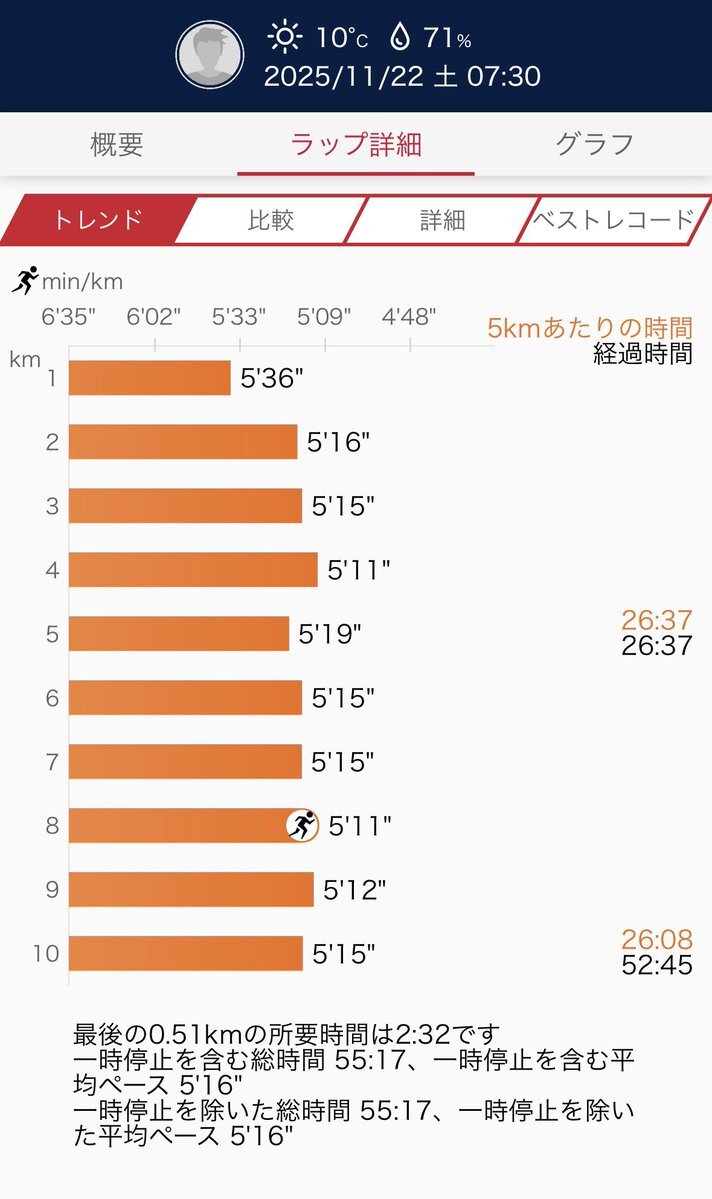This screenshot has height=1199, width=712.
Task: Open the ベストレコード segment
Action: click(613, 220)
